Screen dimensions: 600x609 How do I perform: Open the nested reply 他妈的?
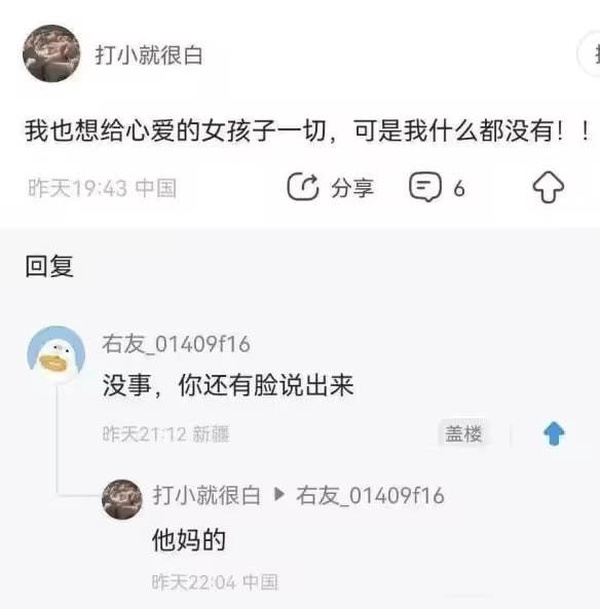pos(189,541)
